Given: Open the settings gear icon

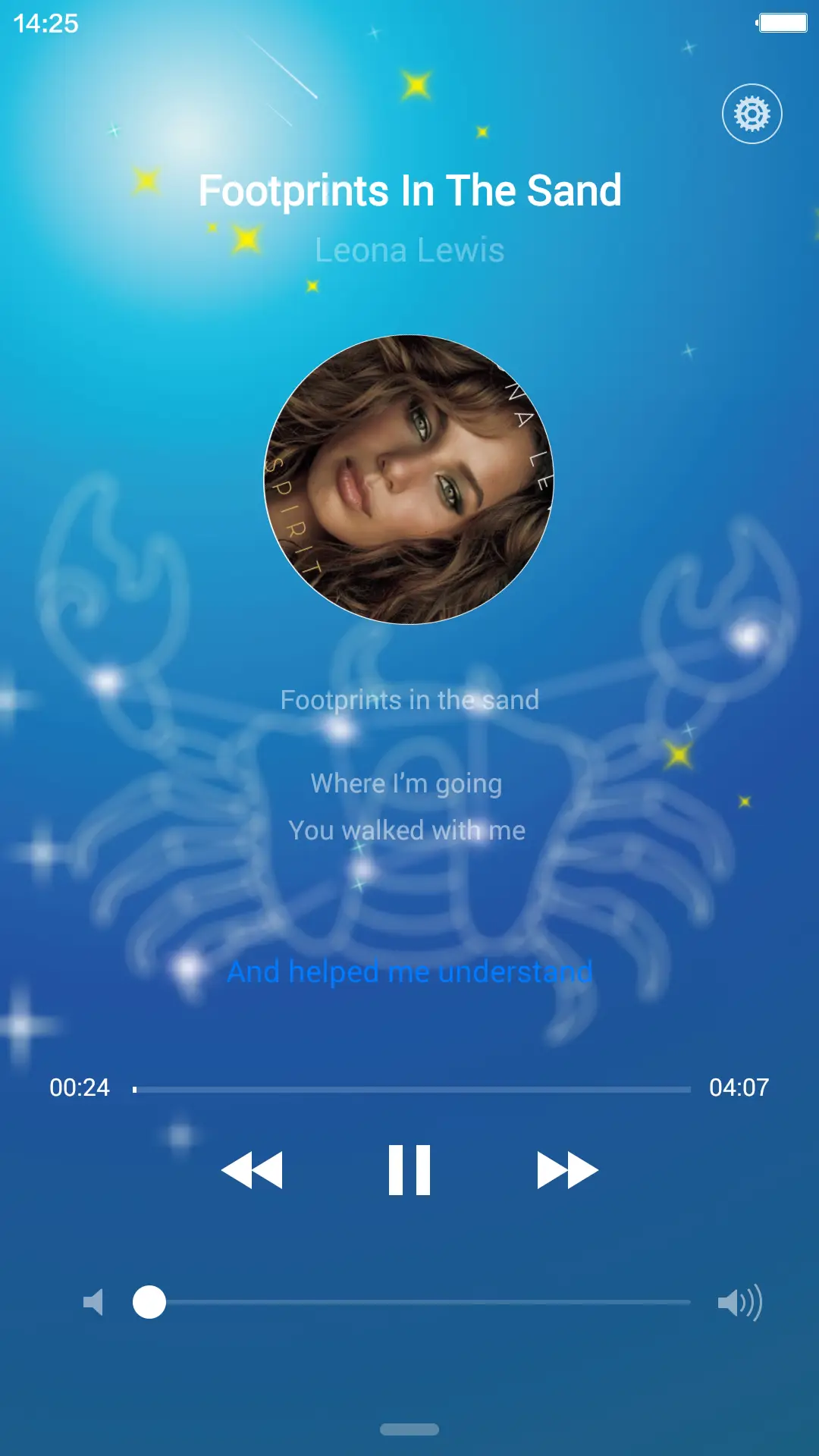Looking at the screenshot, I should [x=752, y=114].
